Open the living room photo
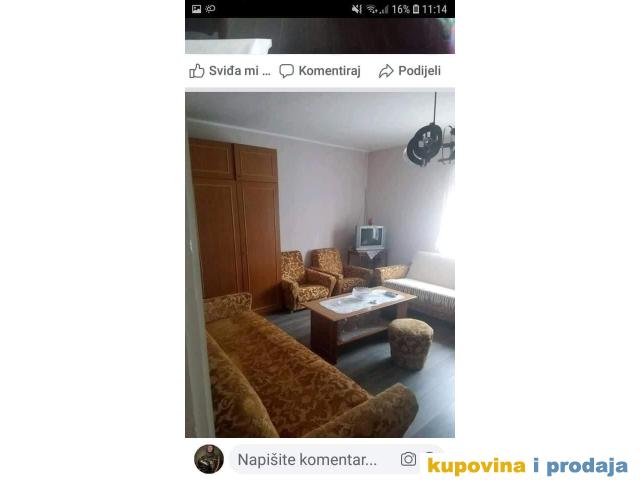 tap(320, 265)
